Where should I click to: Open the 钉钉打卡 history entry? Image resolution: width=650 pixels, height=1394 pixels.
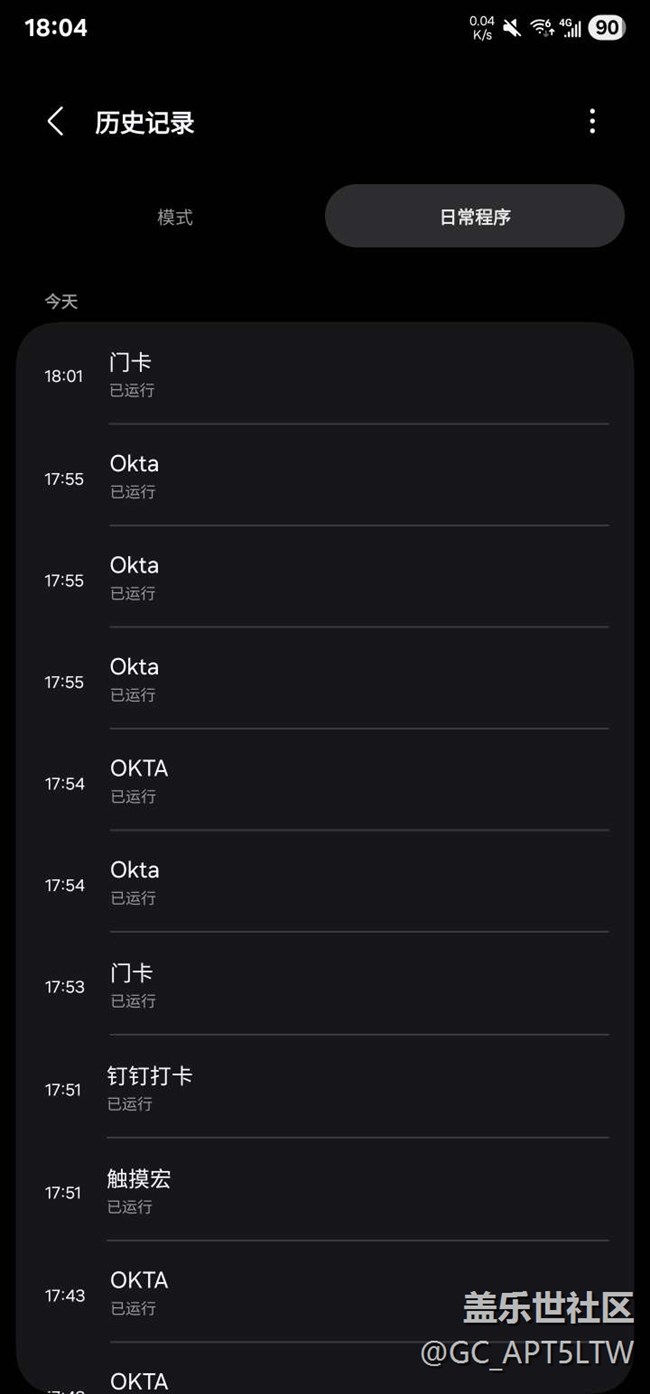[325, 1088]
